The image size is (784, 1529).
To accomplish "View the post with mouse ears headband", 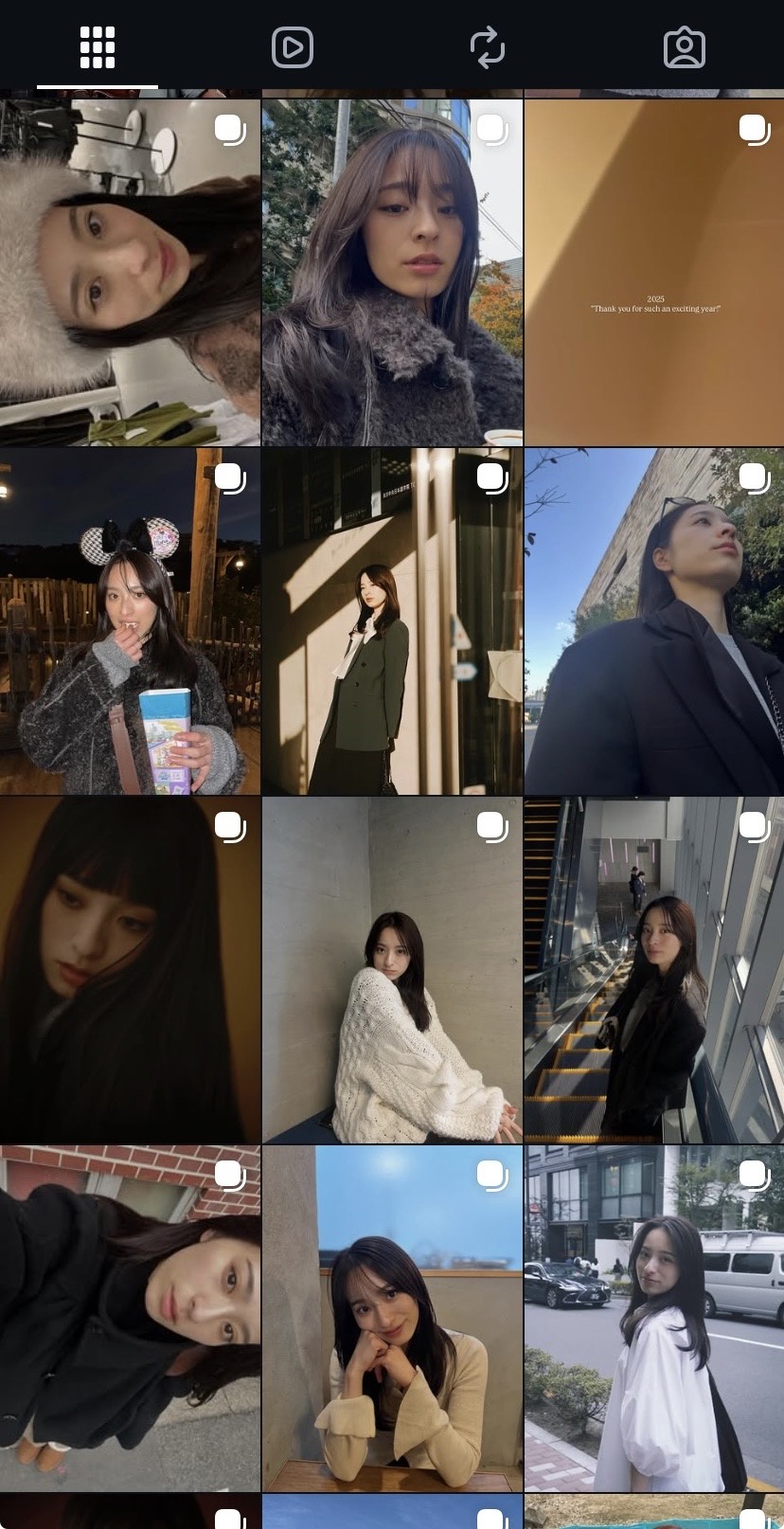I will pyautogui.click(x=130, y=621).
